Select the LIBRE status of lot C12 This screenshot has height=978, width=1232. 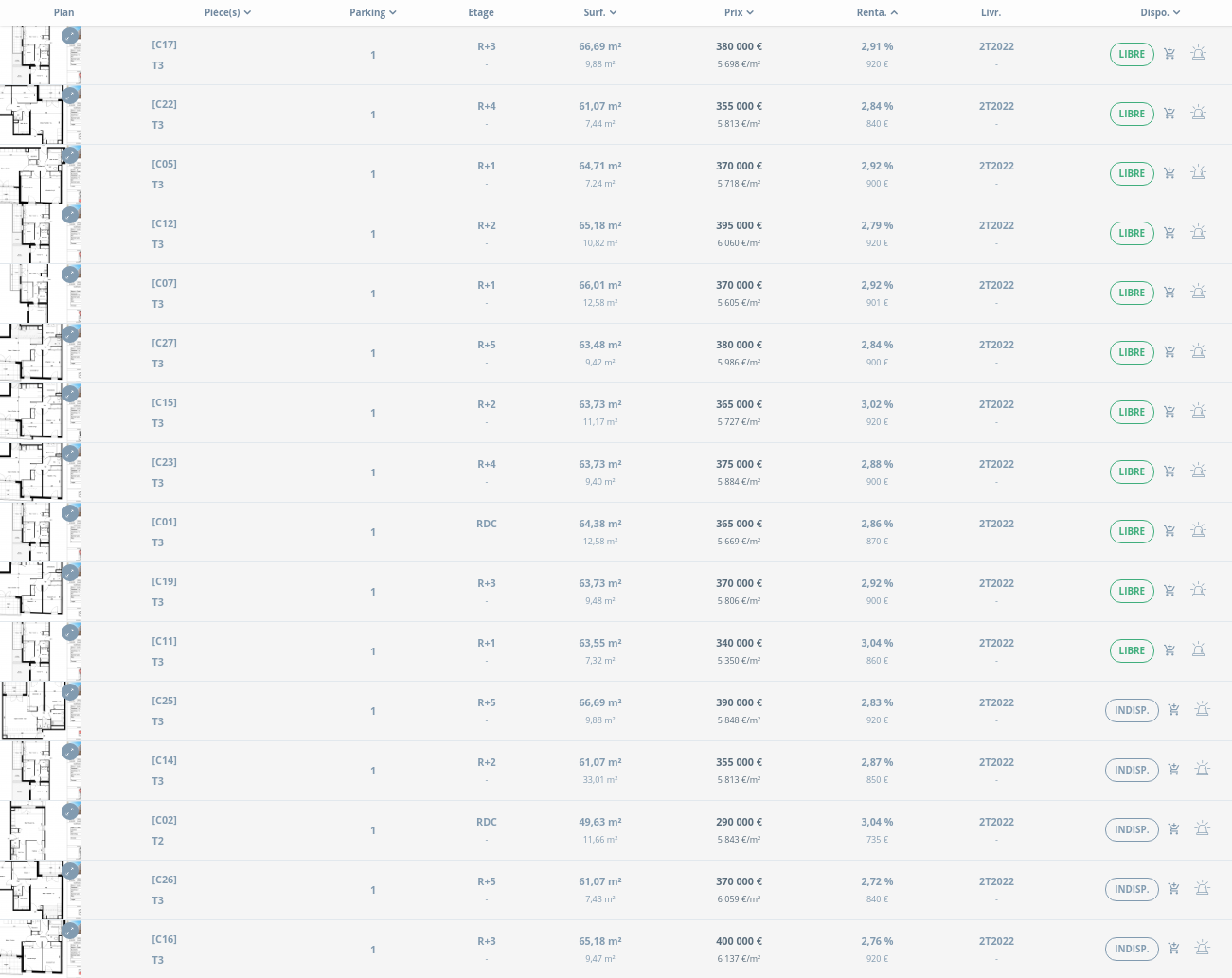click(x=1132, y=233)
